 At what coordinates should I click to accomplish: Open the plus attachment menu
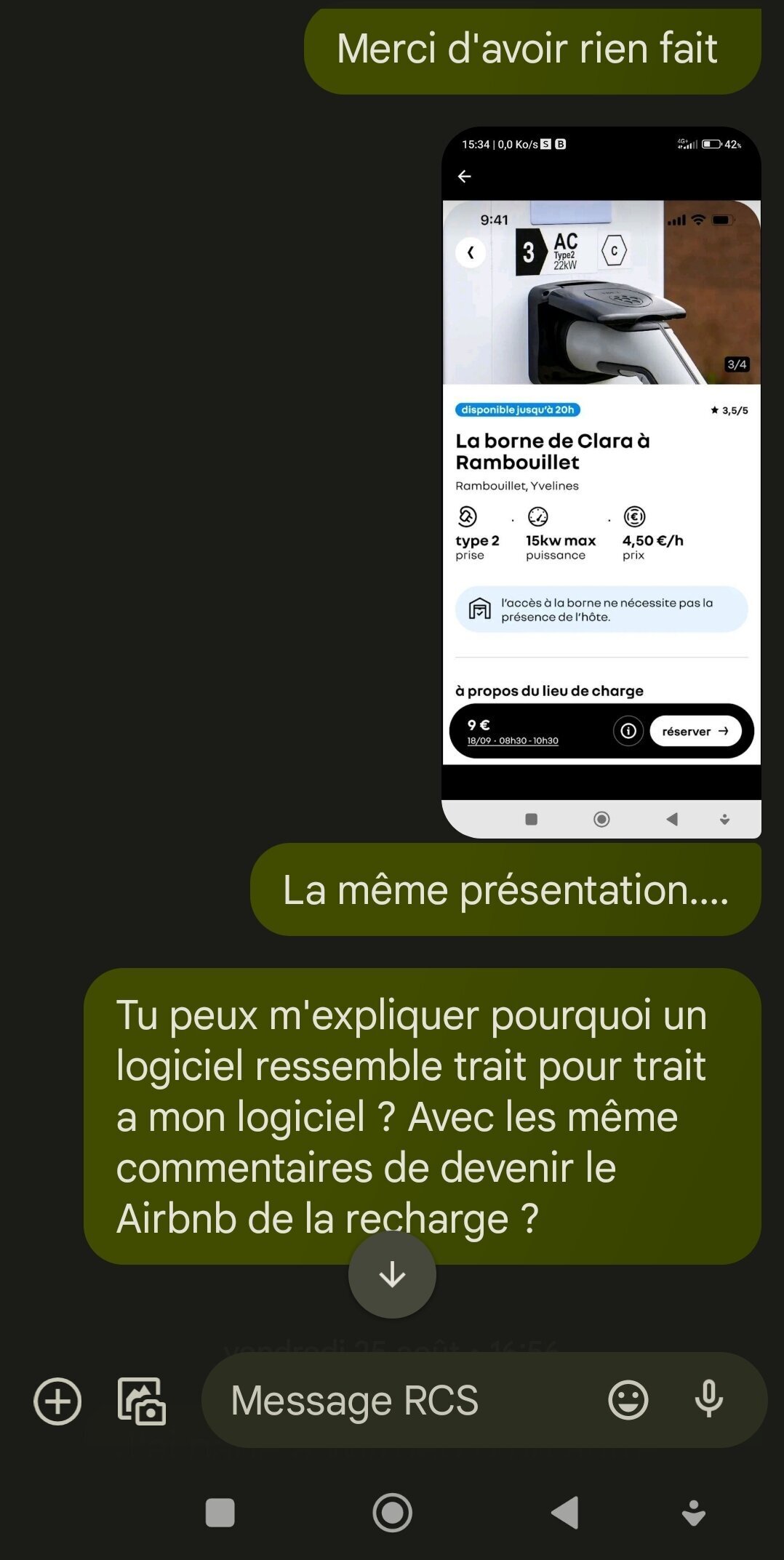(x=57, y=1401)
